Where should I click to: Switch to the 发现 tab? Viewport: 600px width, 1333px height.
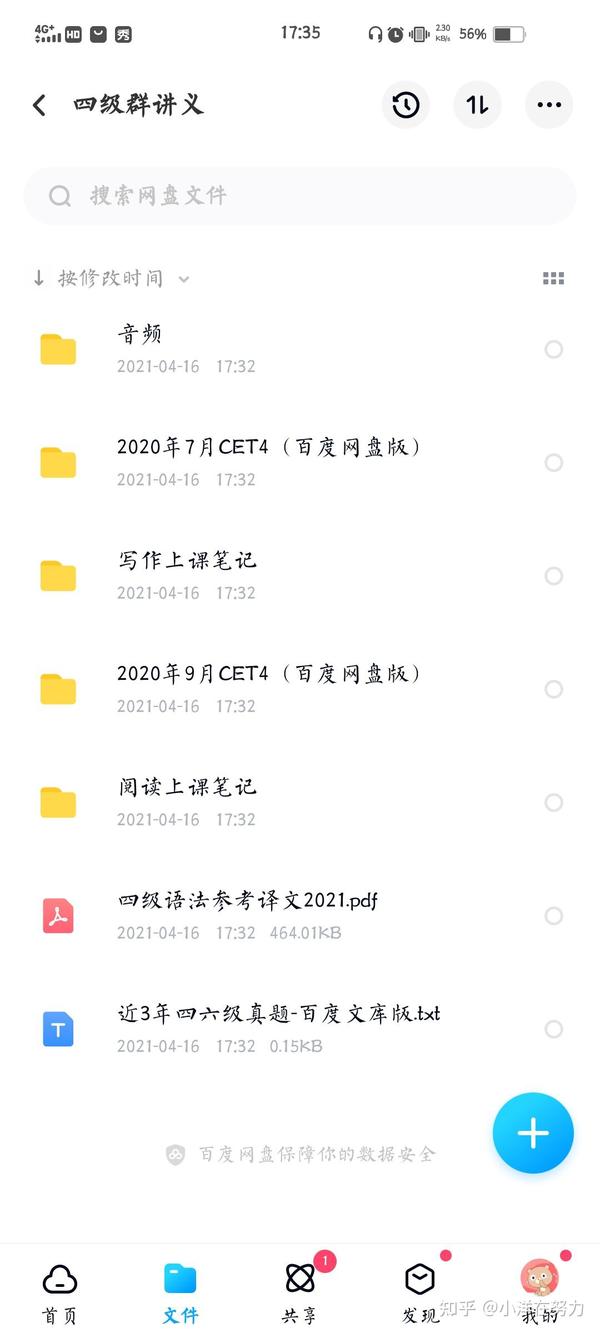point(420,1291)
